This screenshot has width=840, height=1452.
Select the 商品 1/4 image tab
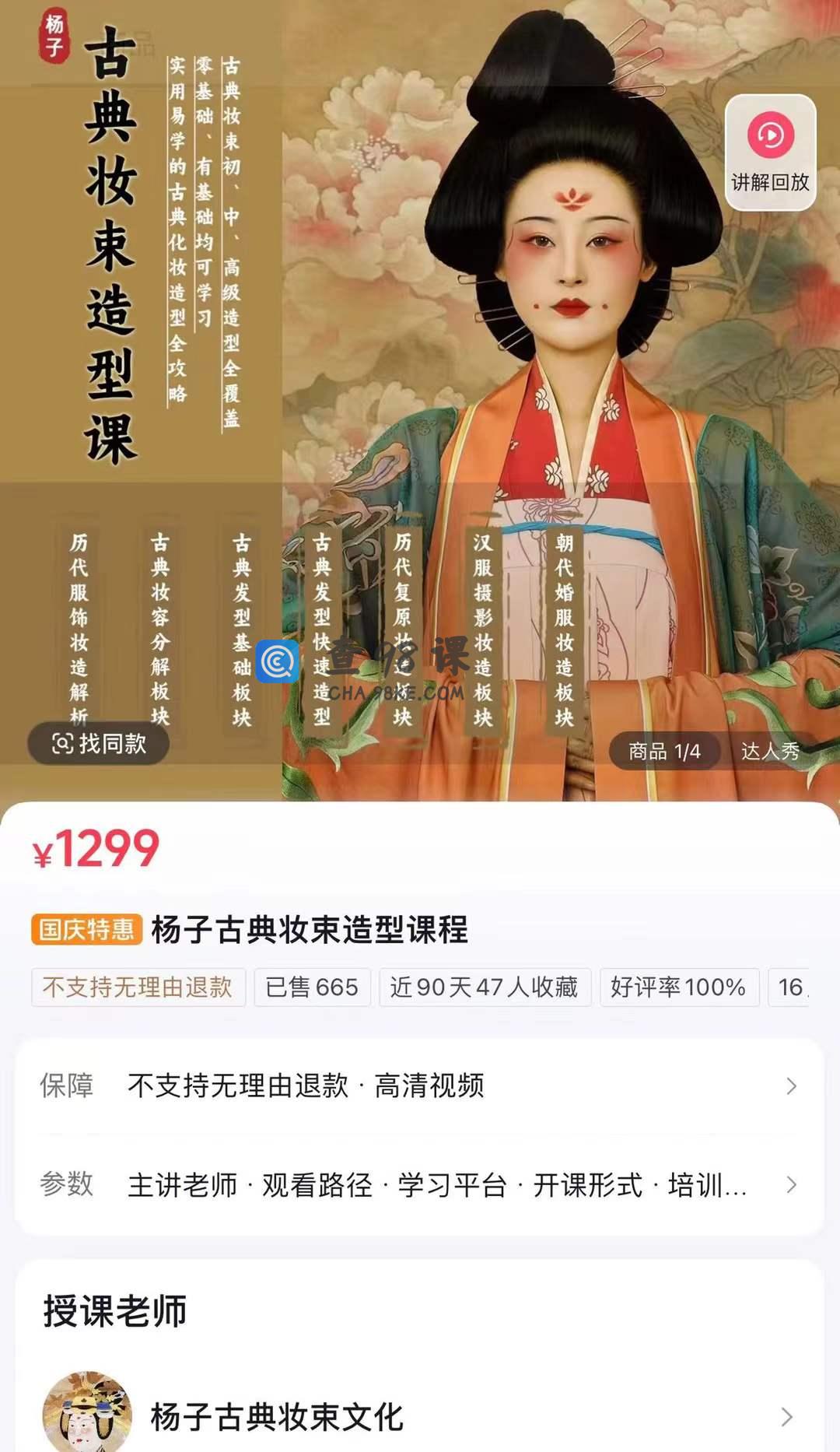click(664, 751)
